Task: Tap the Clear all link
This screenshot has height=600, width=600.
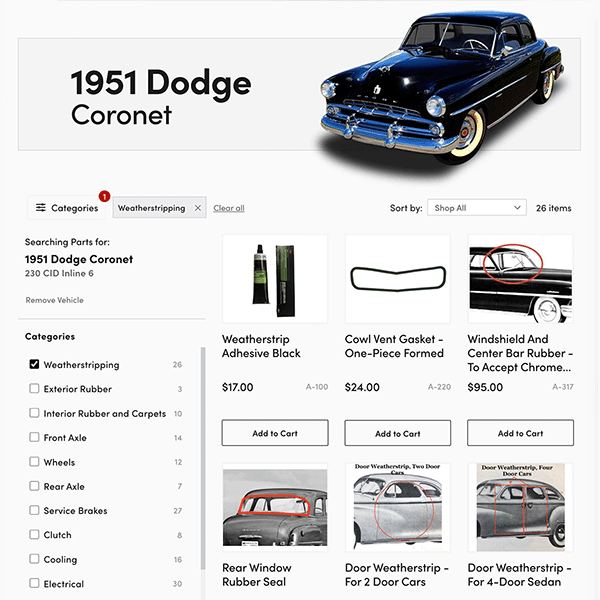Action: point(229,208)
